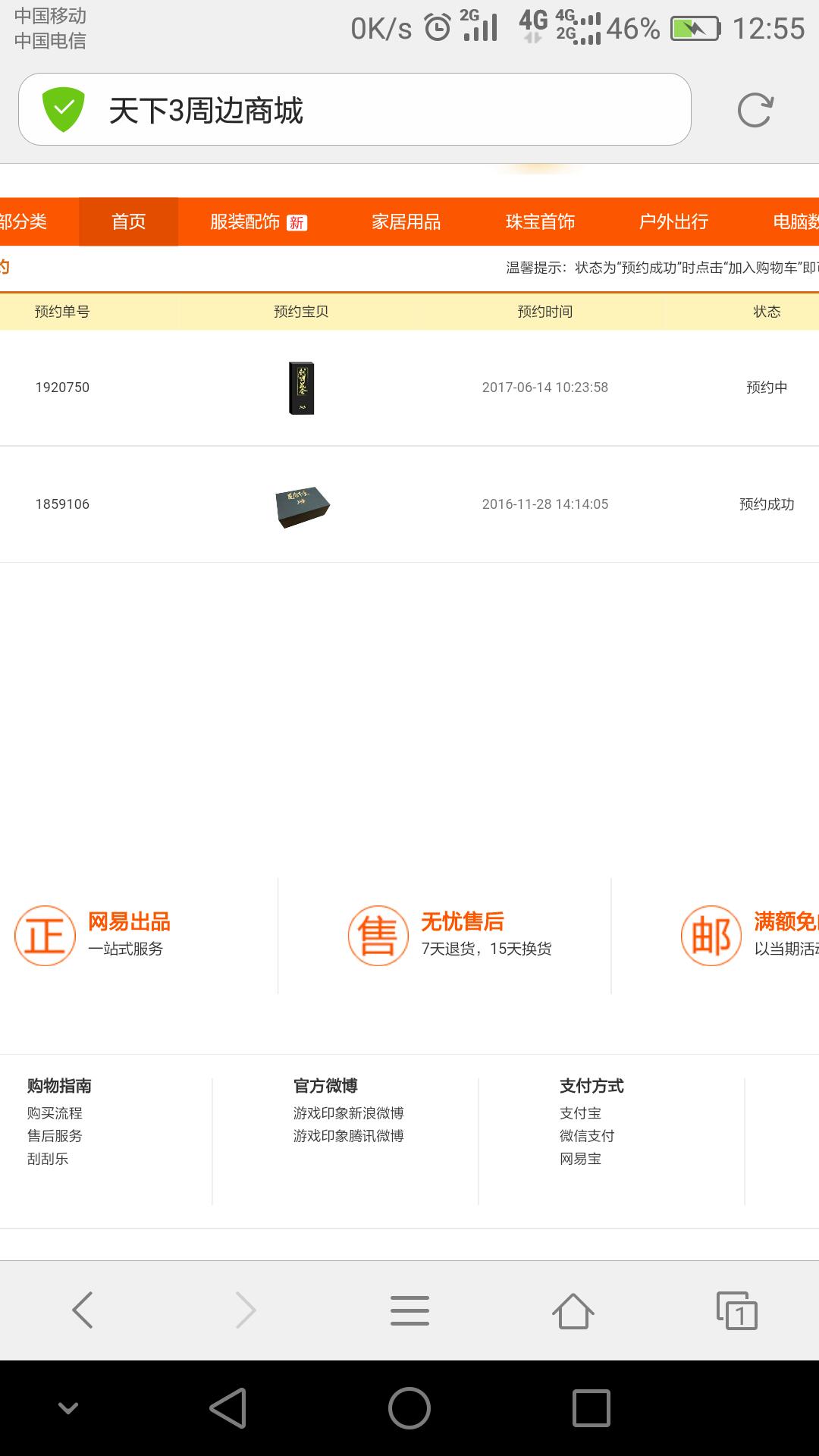Open the 家居用品 category
The image size is (819, 1456).
406,221
